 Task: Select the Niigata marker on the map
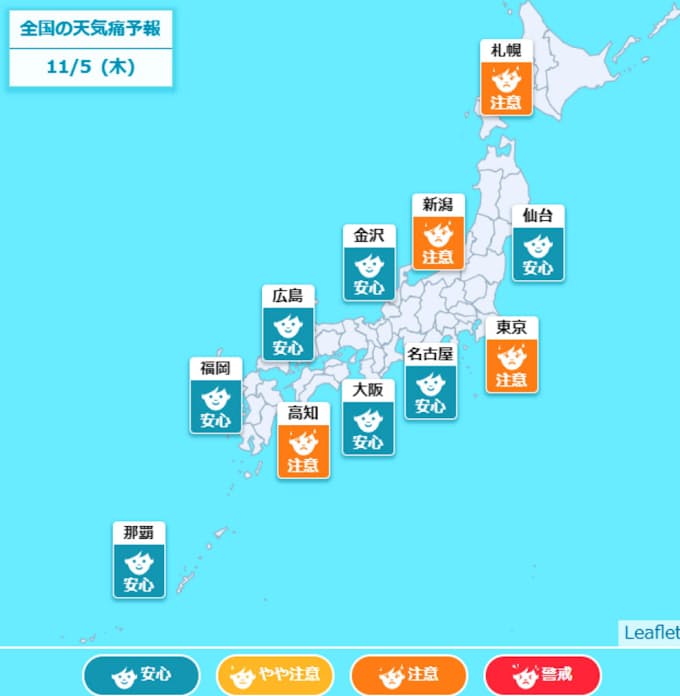[438, 232]
